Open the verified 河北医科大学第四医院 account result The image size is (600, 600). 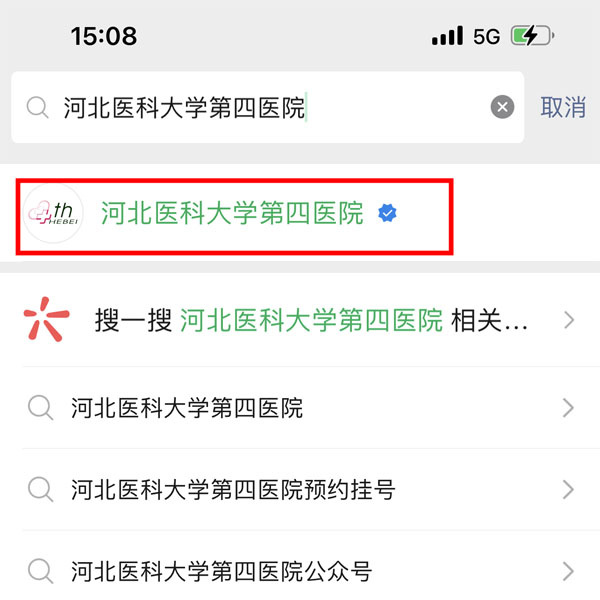click(x=232, y=213)
